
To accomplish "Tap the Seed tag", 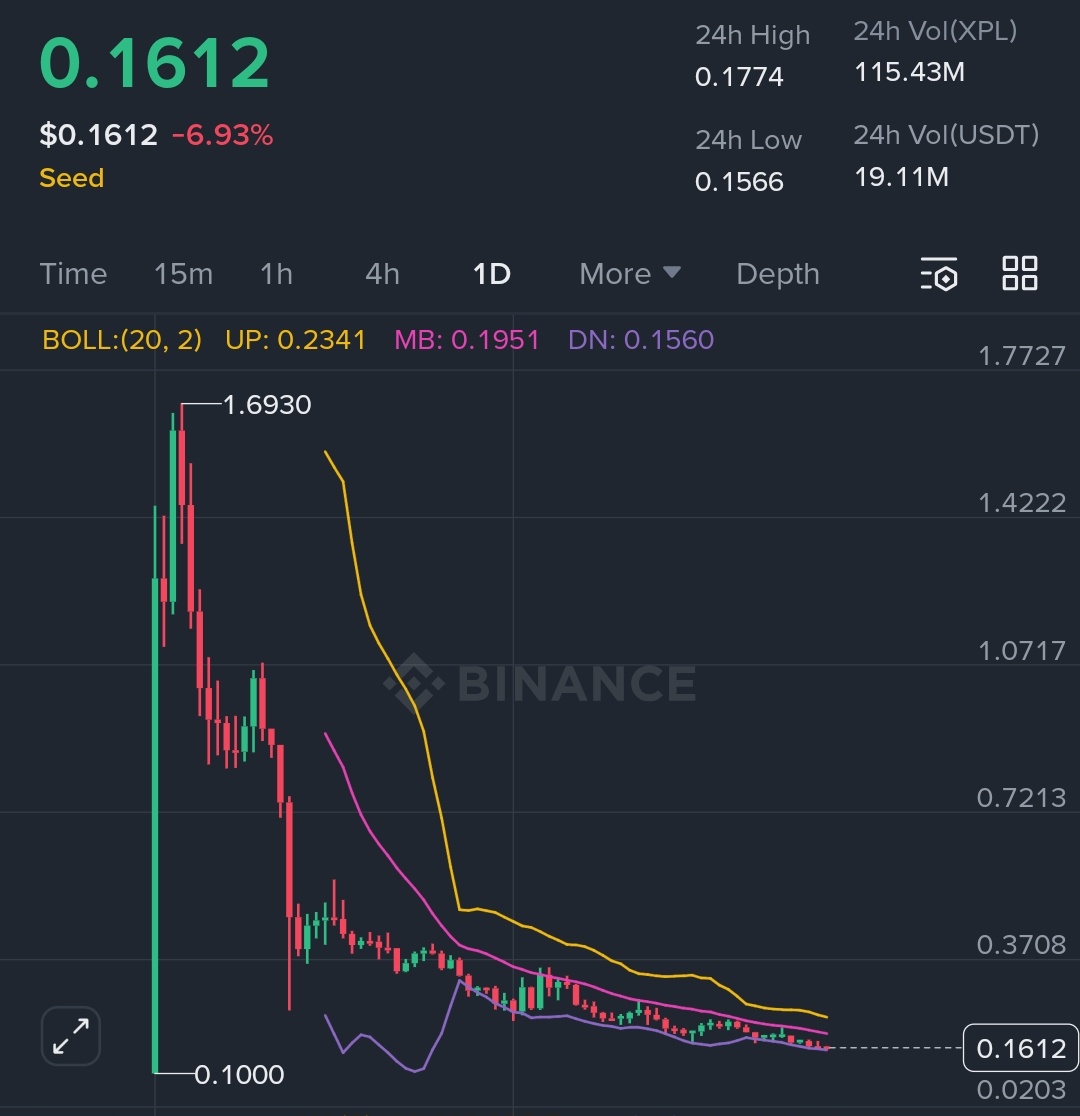I will click(71, 178).
